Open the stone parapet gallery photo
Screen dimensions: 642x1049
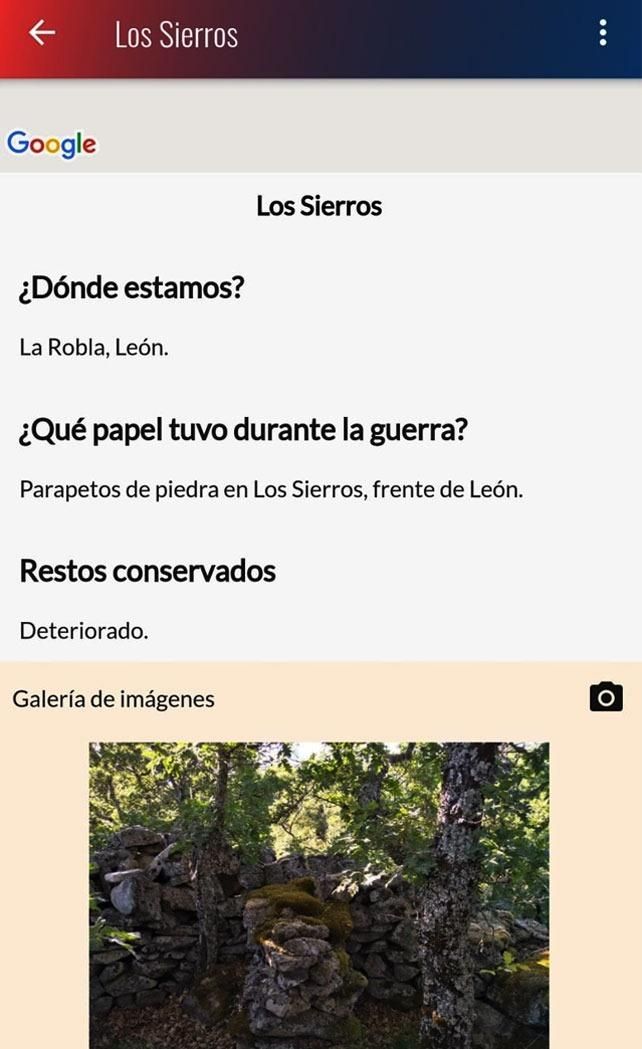(319, 894)
